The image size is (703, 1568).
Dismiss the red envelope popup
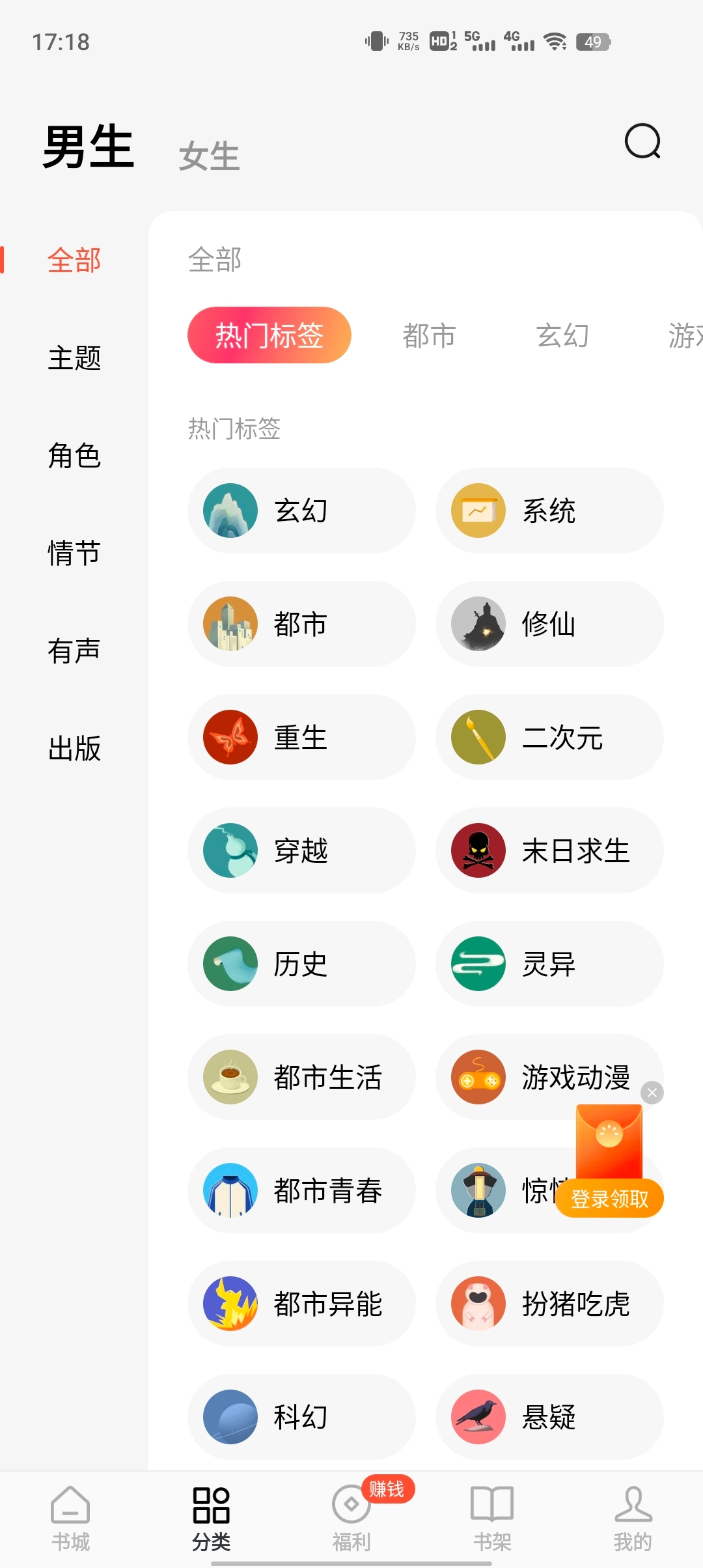(x=652, y=1093)
